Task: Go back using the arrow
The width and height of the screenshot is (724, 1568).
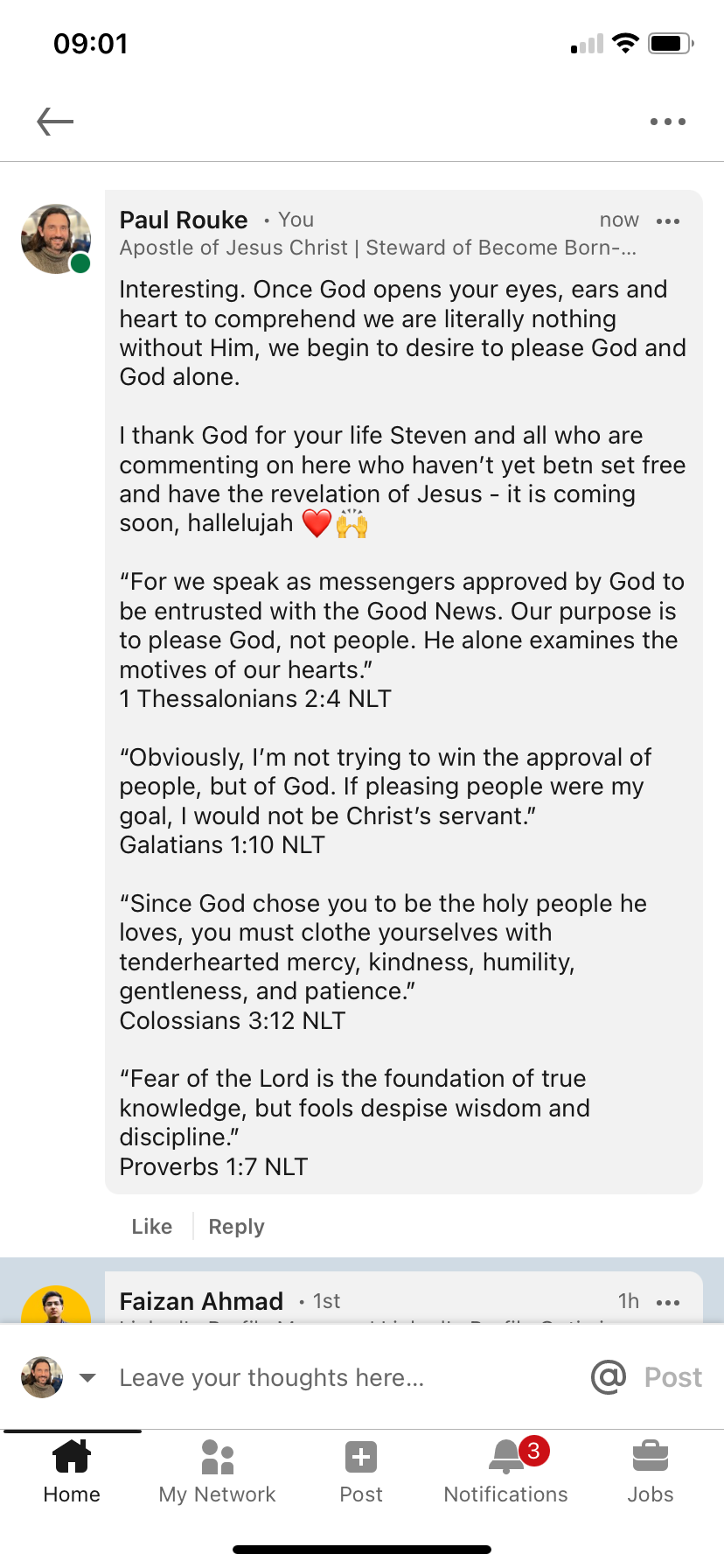Action: 55,122
